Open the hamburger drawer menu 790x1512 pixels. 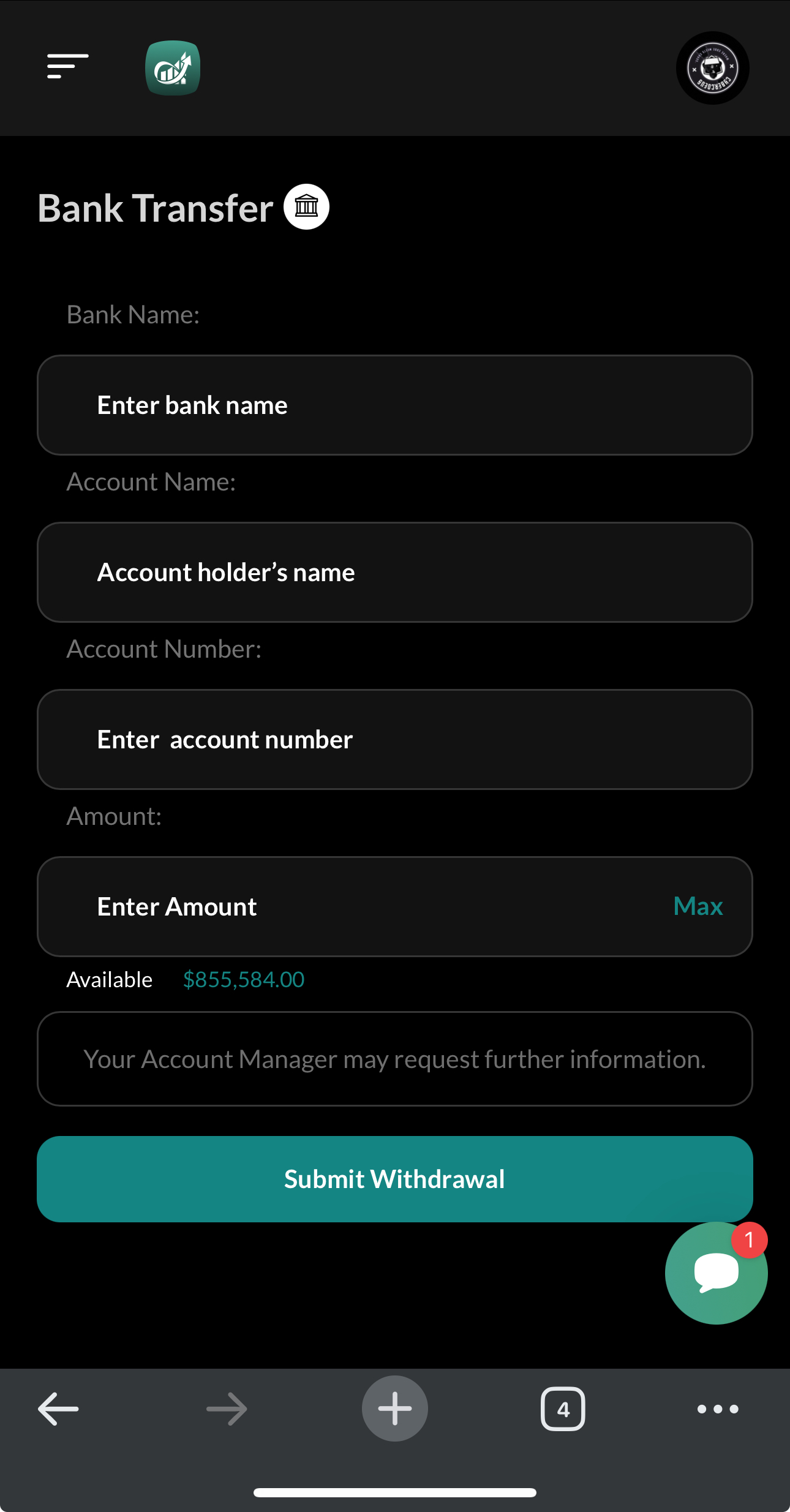pyautogui.click(x=67, y=66)
